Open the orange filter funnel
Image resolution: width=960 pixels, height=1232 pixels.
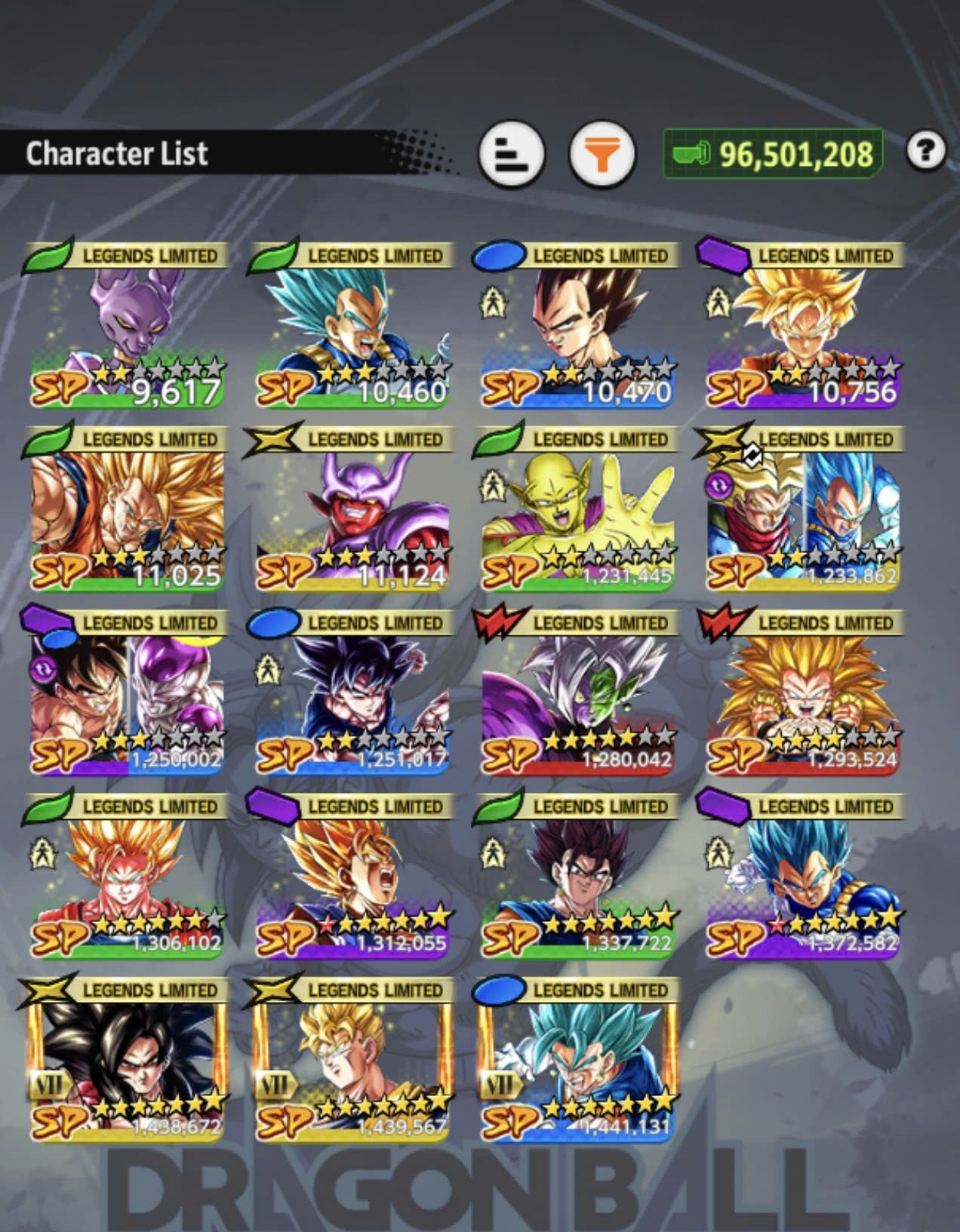point(602,154)
